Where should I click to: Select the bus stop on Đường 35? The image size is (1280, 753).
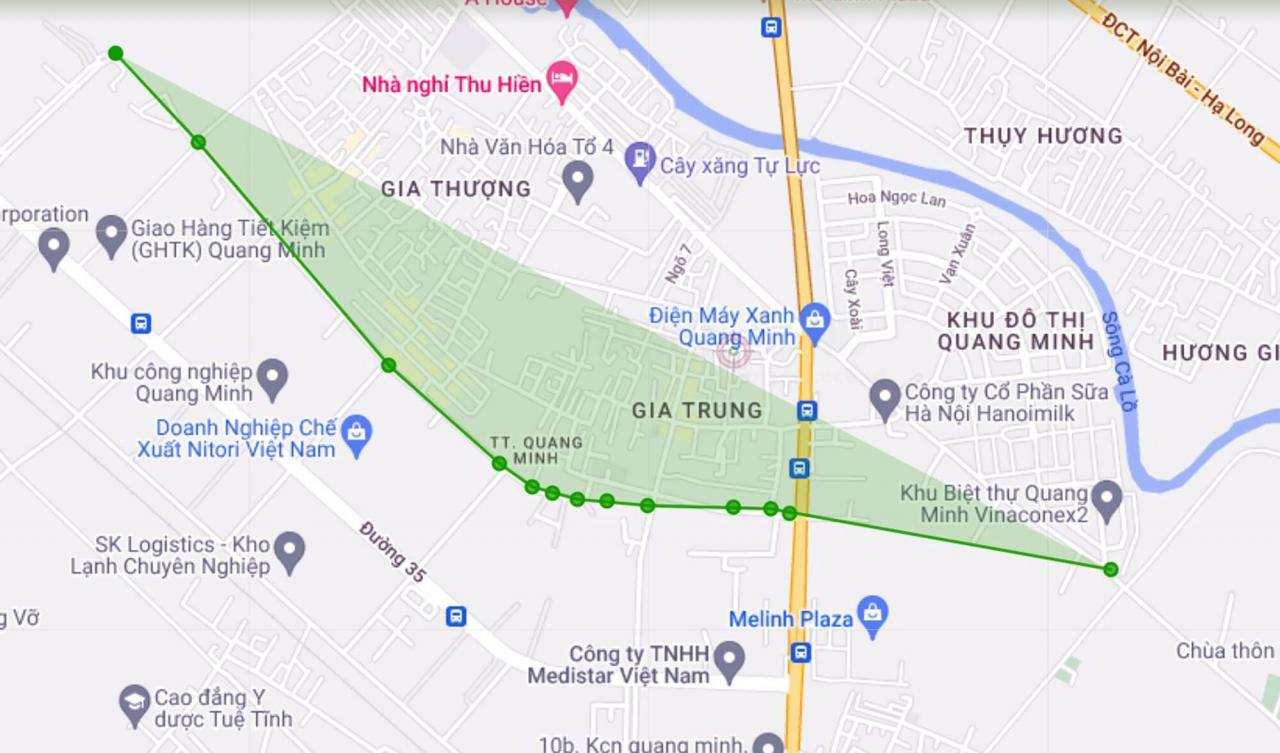click(456, 616)
